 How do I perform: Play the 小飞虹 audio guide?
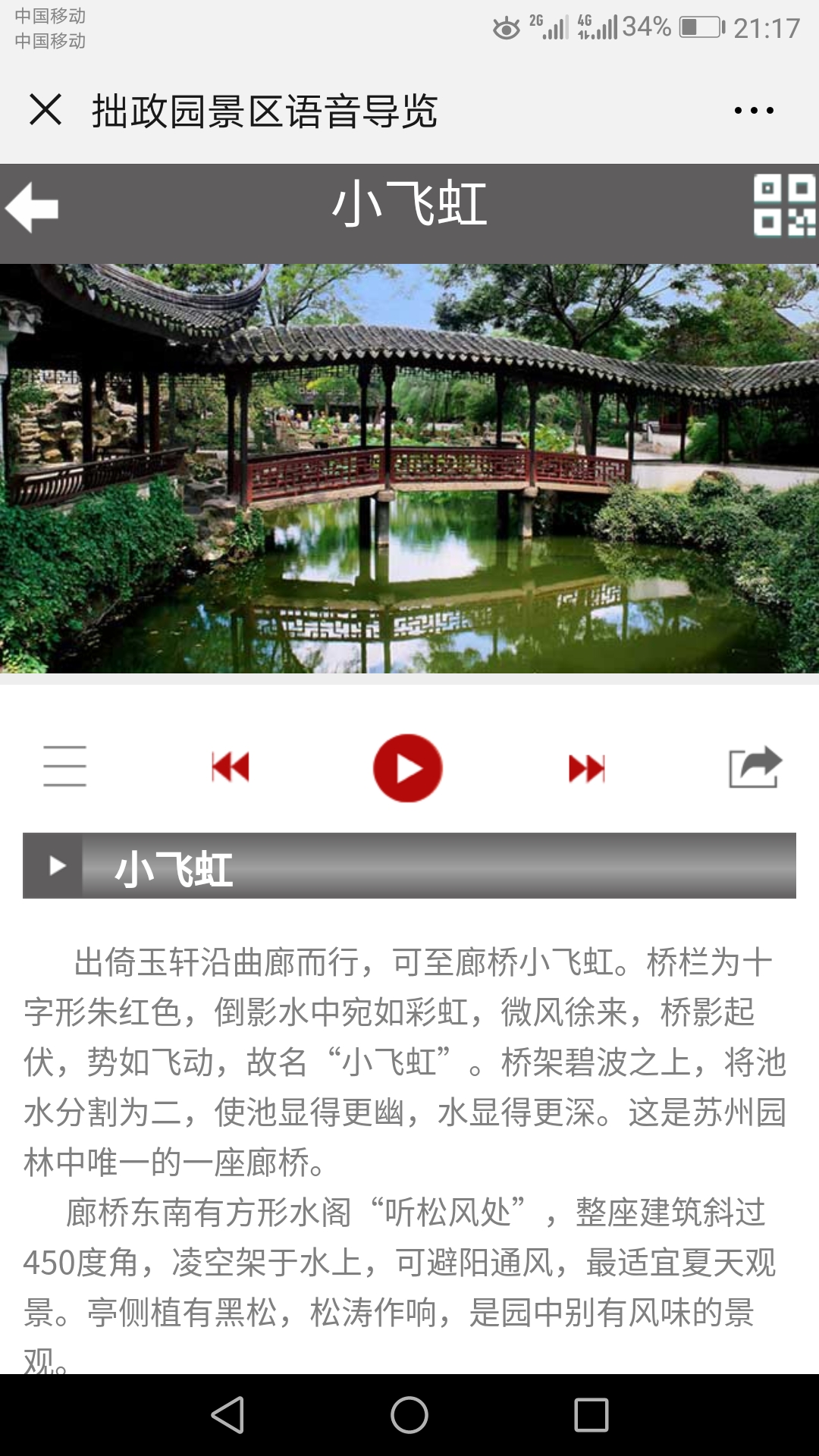[x=408, y=768]
